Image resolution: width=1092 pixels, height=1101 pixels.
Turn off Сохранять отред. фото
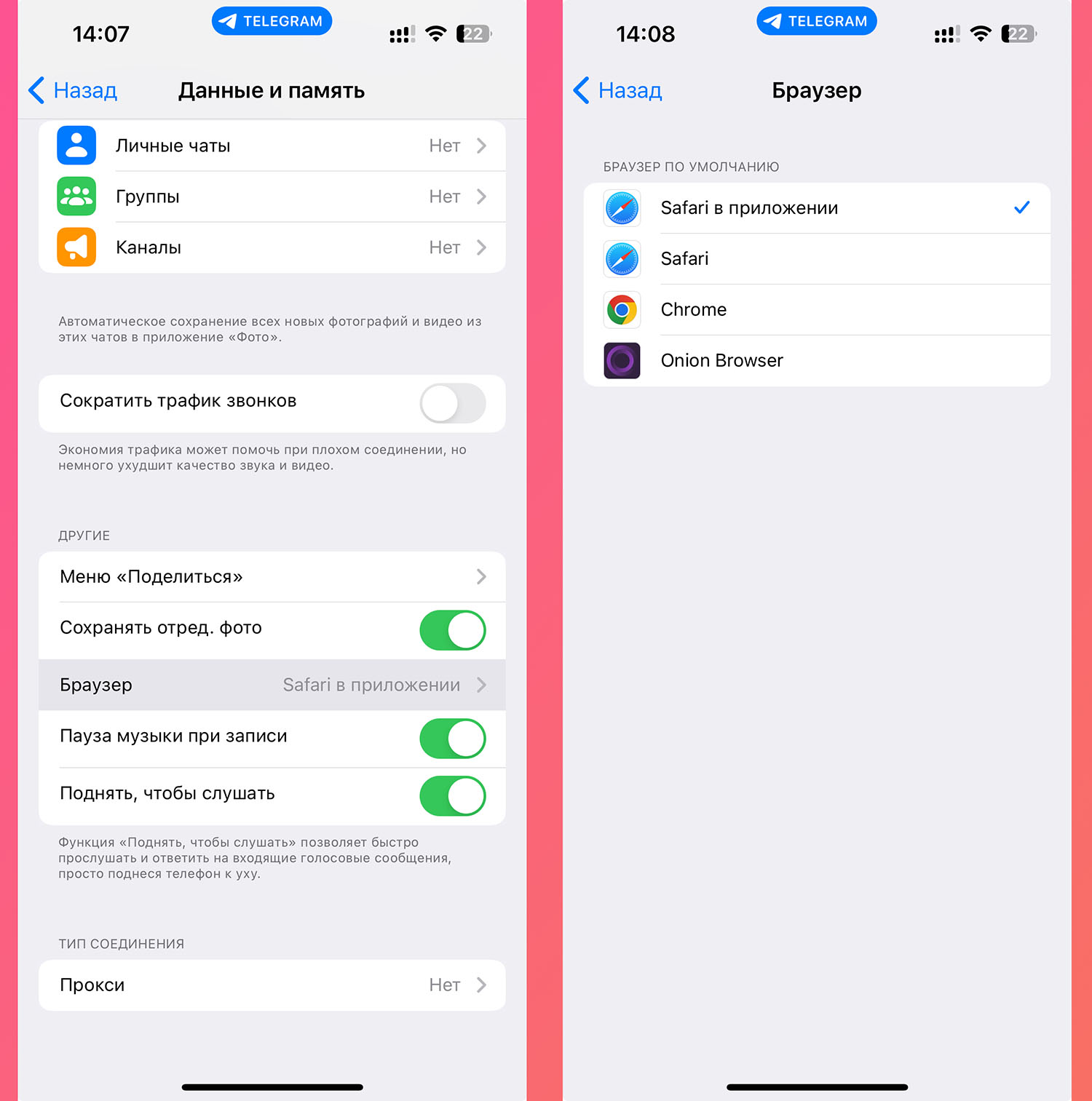click(452, 630)
